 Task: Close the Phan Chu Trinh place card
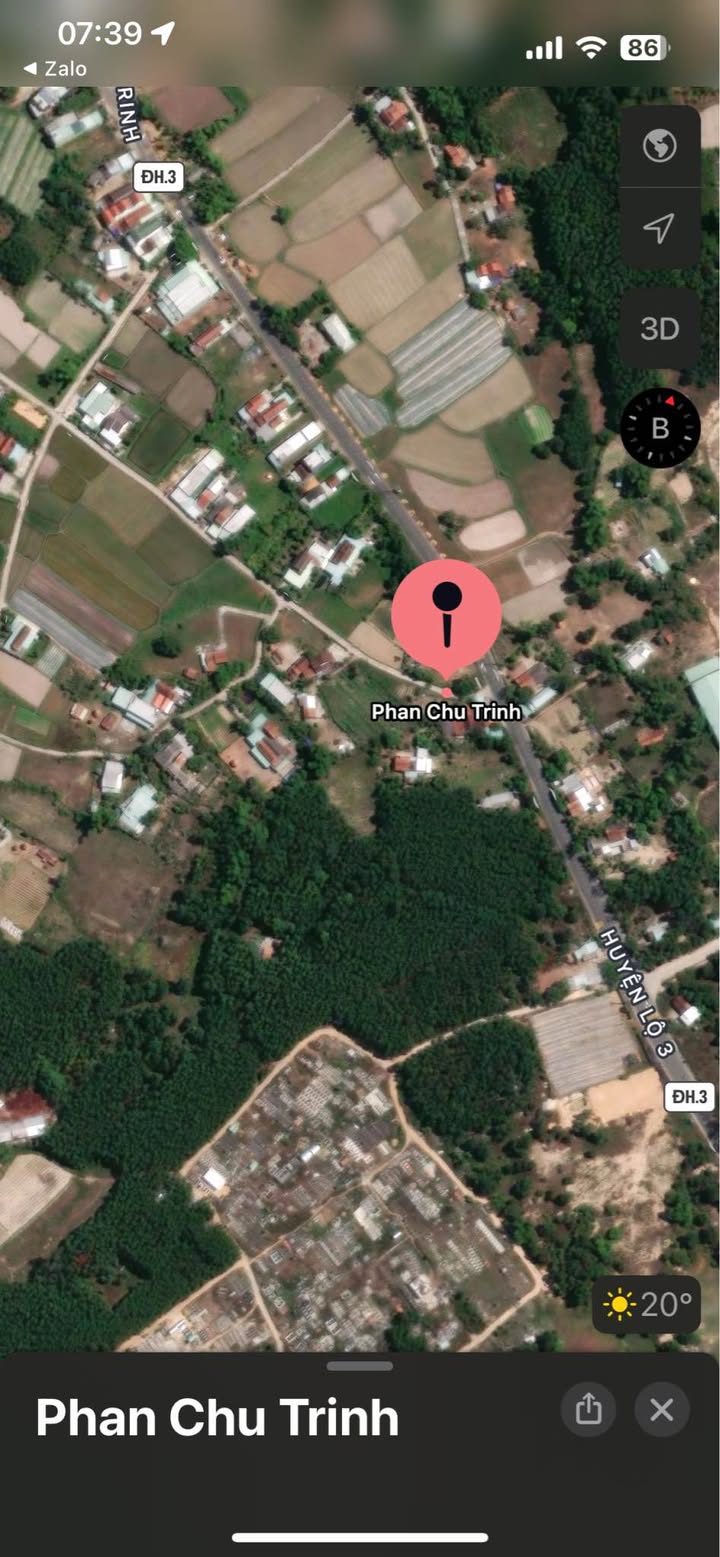click(661, 1409)
